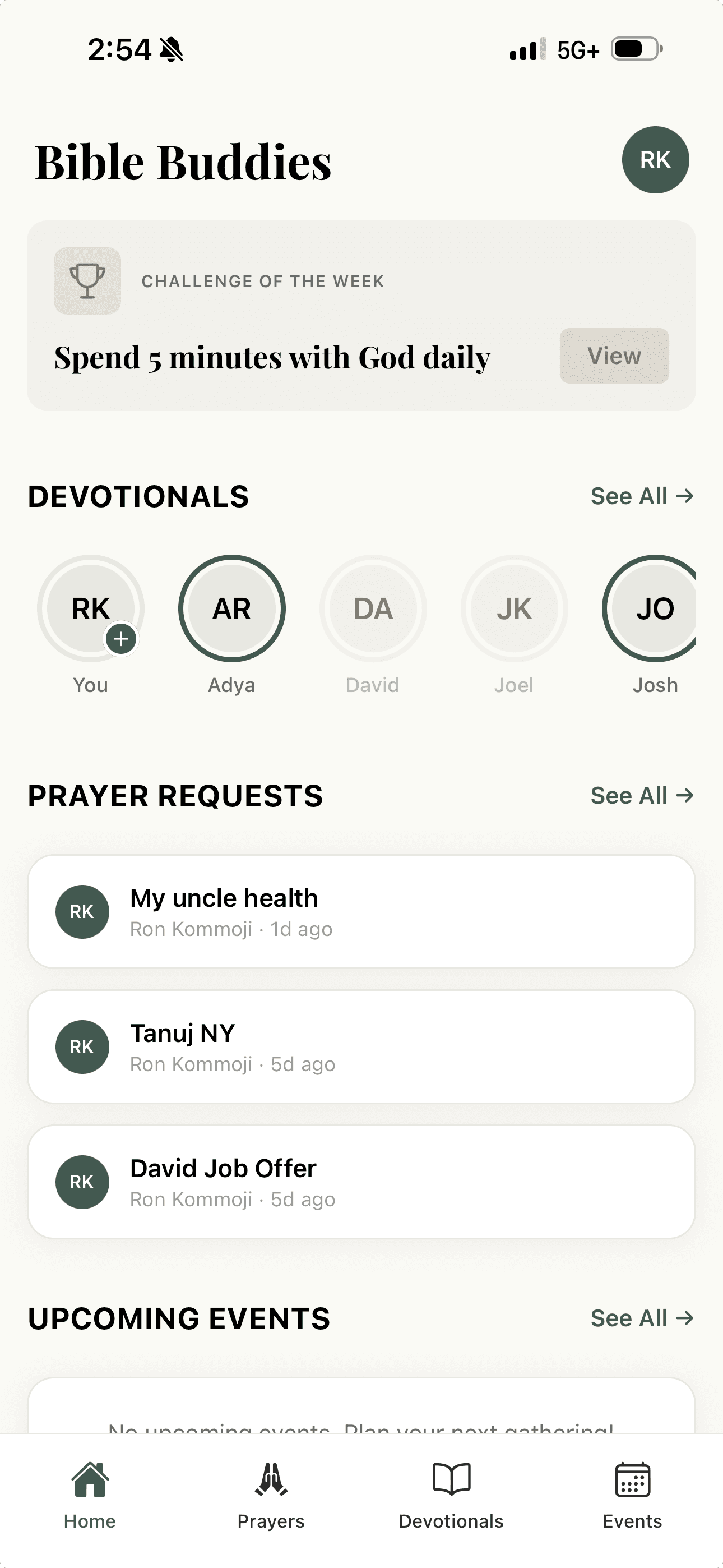
Task: Open Josh's devotional
Action: point(651,608)
